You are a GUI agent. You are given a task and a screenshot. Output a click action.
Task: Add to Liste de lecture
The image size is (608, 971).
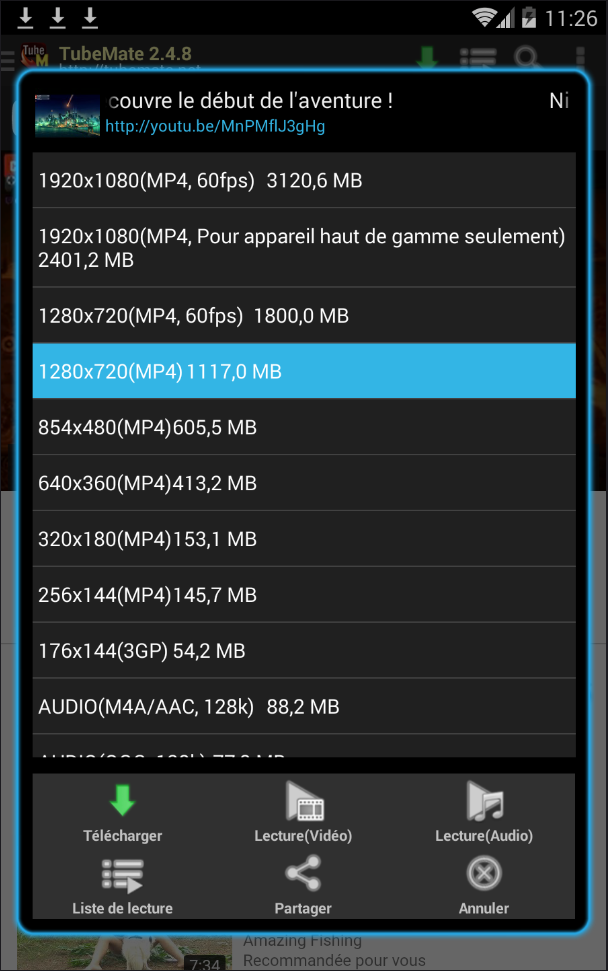coord(122,885)
